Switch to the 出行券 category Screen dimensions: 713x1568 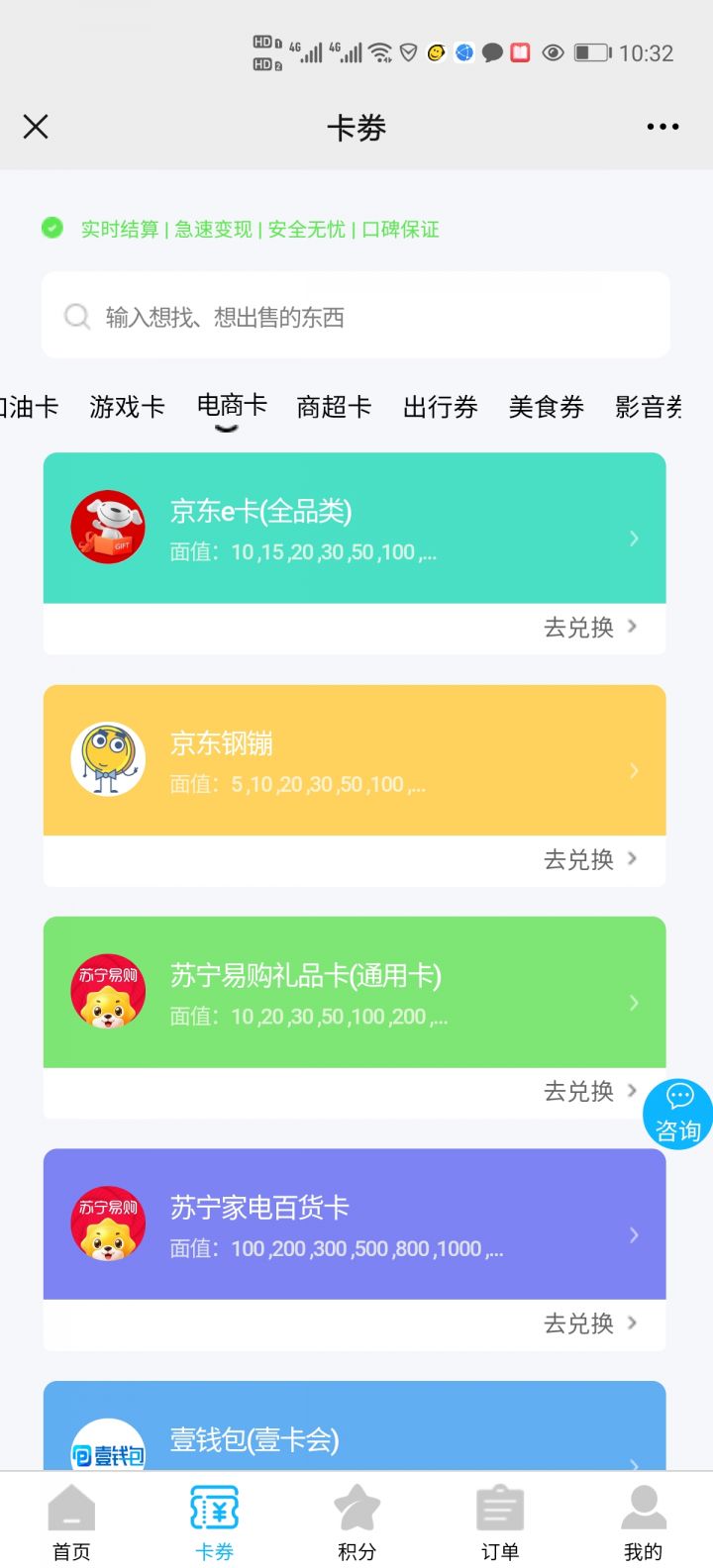click(440, 407)
